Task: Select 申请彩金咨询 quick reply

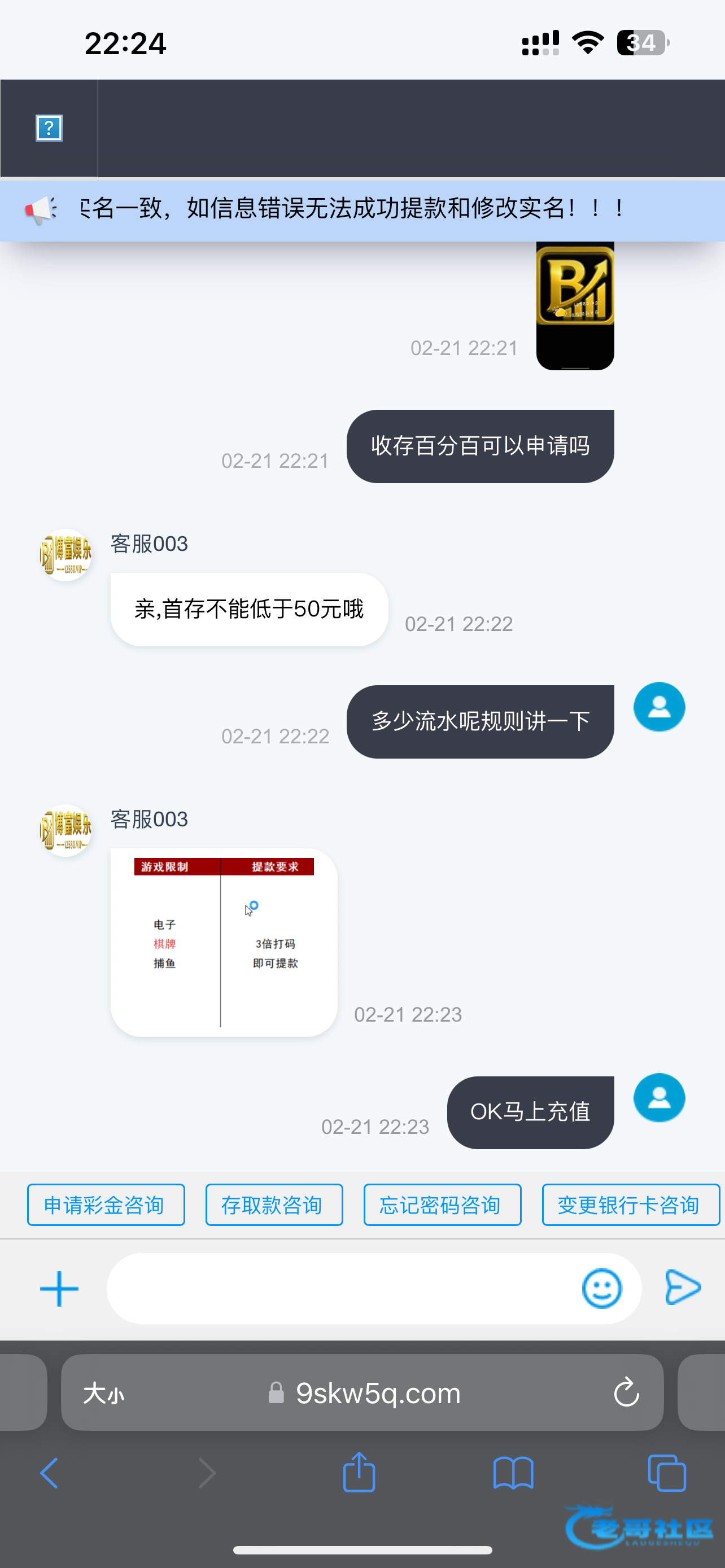Action: (106, 1205)
